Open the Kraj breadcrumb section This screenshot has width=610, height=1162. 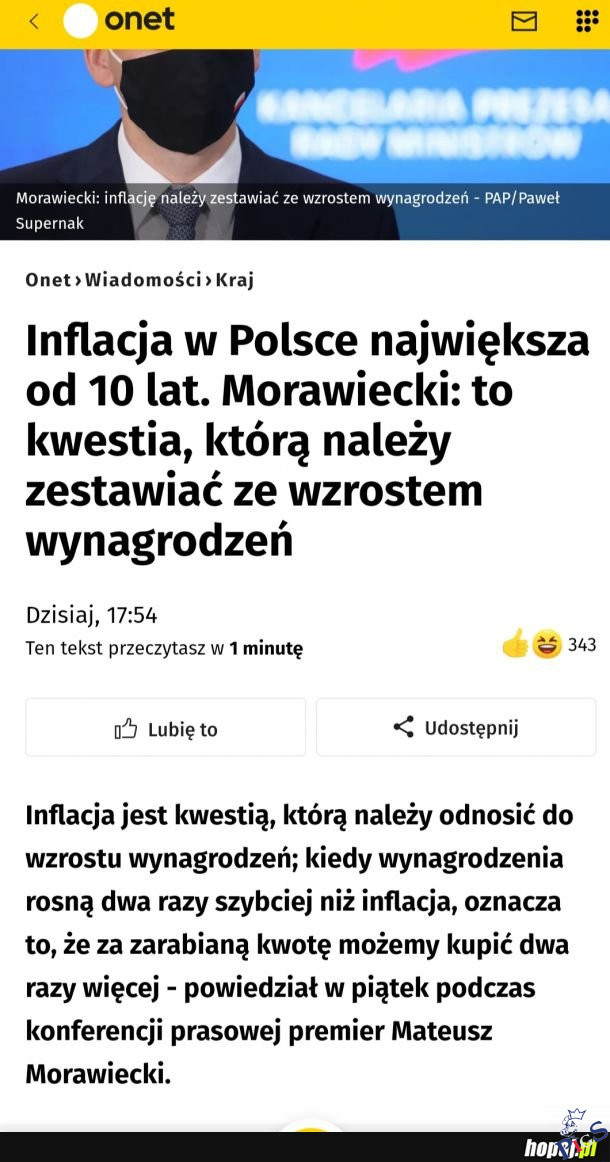click(x=234, y=280)
